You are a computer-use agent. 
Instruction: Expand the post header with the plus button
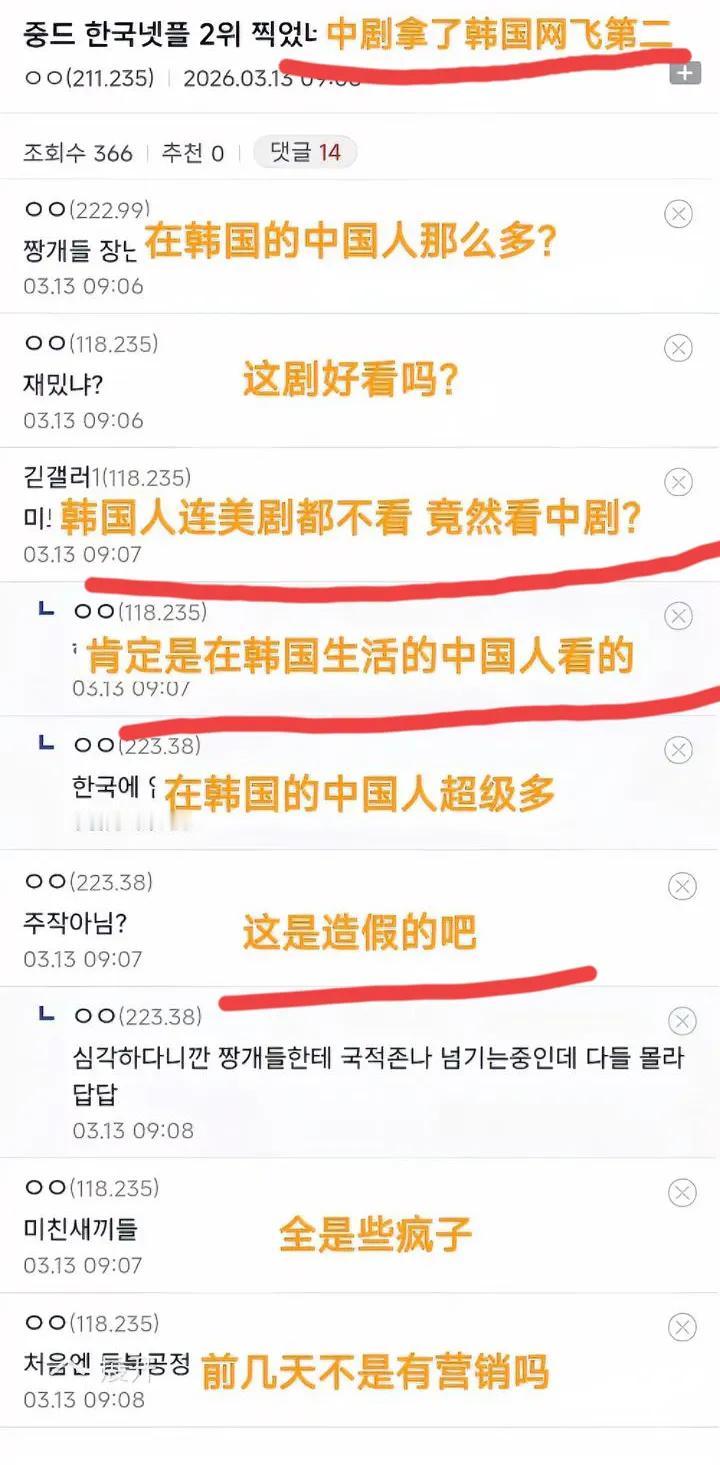click(684, 71)
